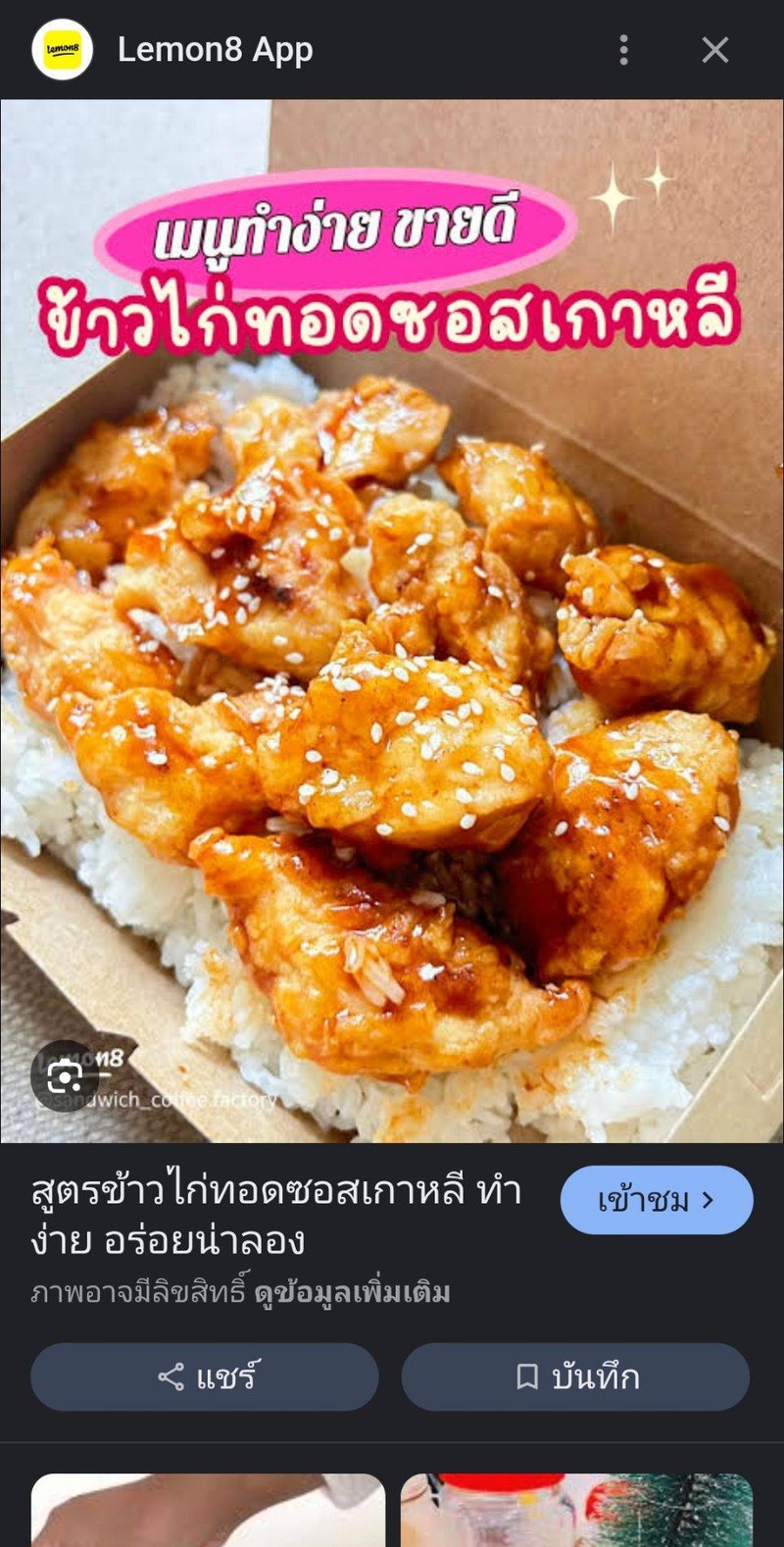Open the first related image below แชร์
784x1547 pixels.
(208, 1510)
